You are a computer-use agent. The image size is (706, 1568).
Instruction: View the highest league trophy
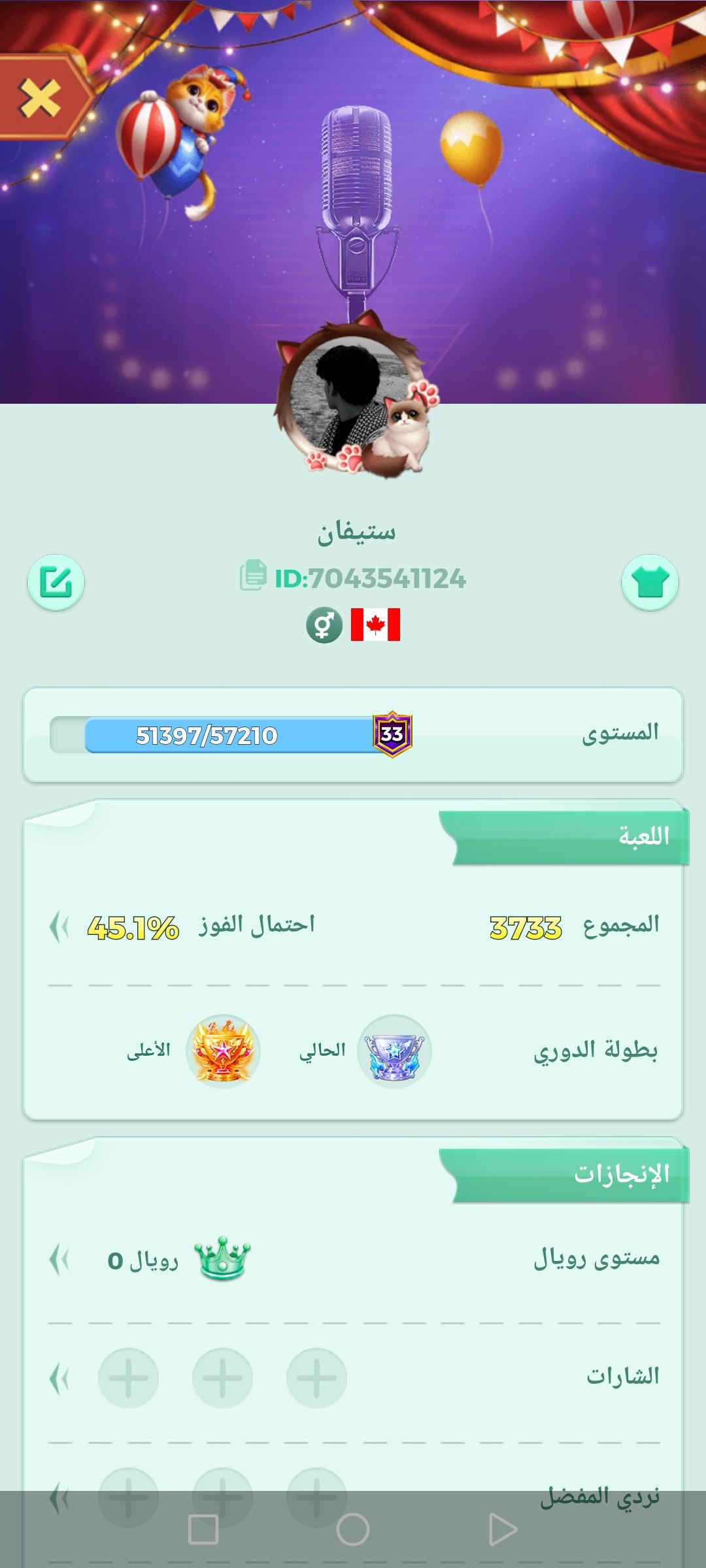tap(223, 1051)
